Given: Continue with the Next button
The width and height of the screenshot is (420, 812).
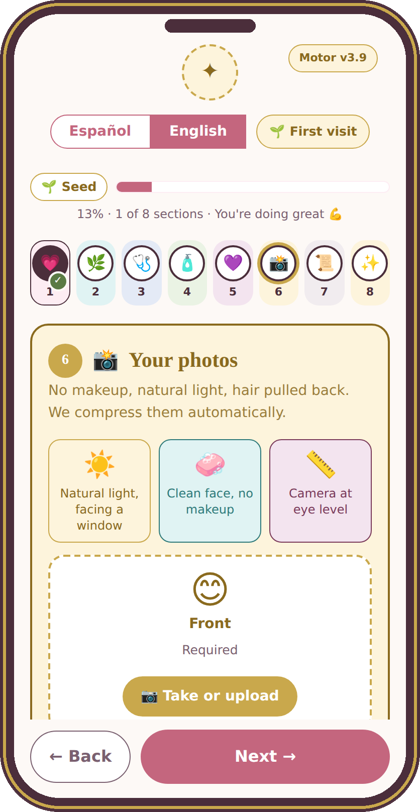Looking at the screenshot, I should tap(265, 757).
